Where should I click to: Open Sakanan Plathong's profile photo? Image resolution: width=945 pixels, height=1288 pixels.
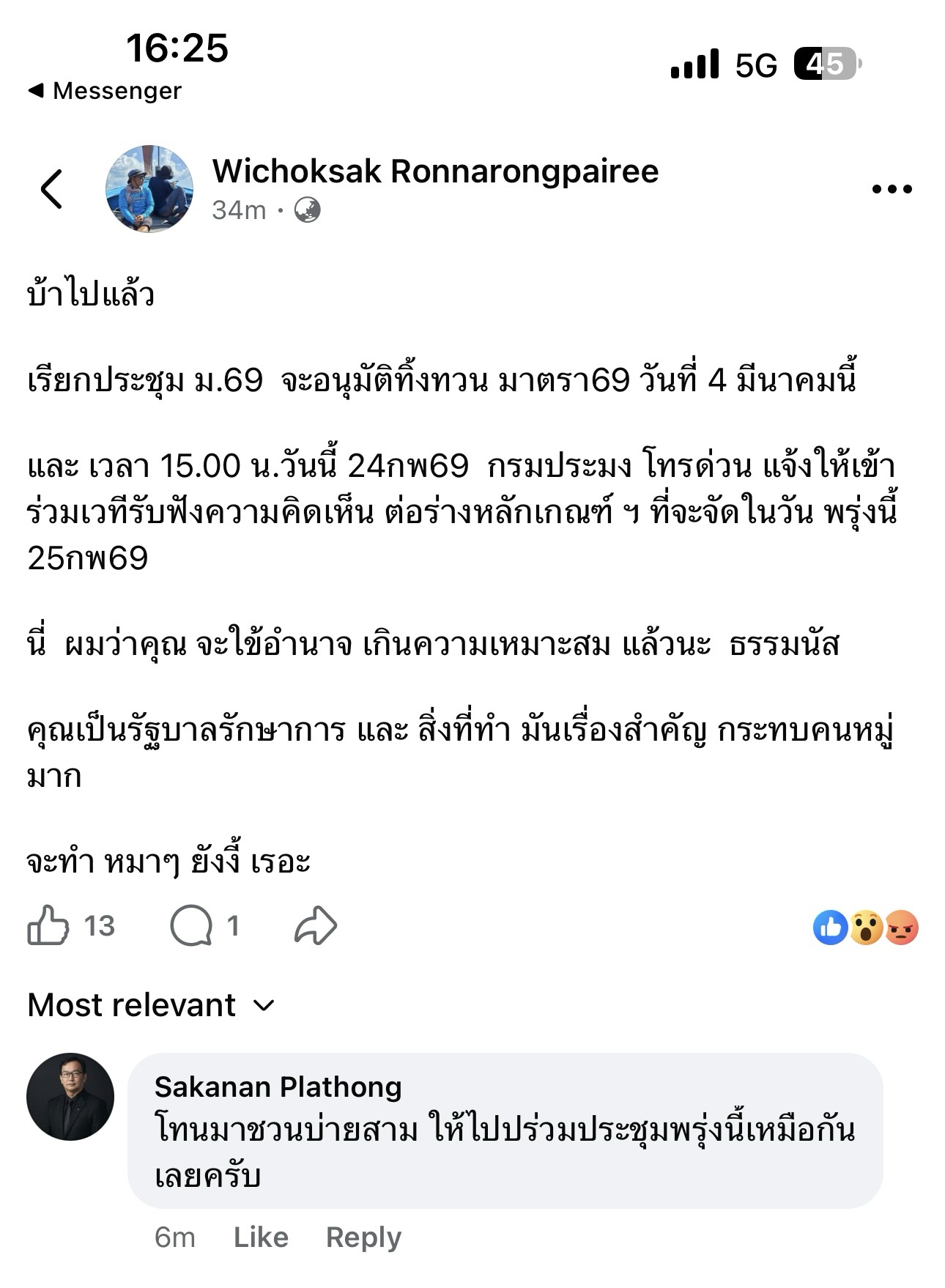click(x=70, y=1097)
